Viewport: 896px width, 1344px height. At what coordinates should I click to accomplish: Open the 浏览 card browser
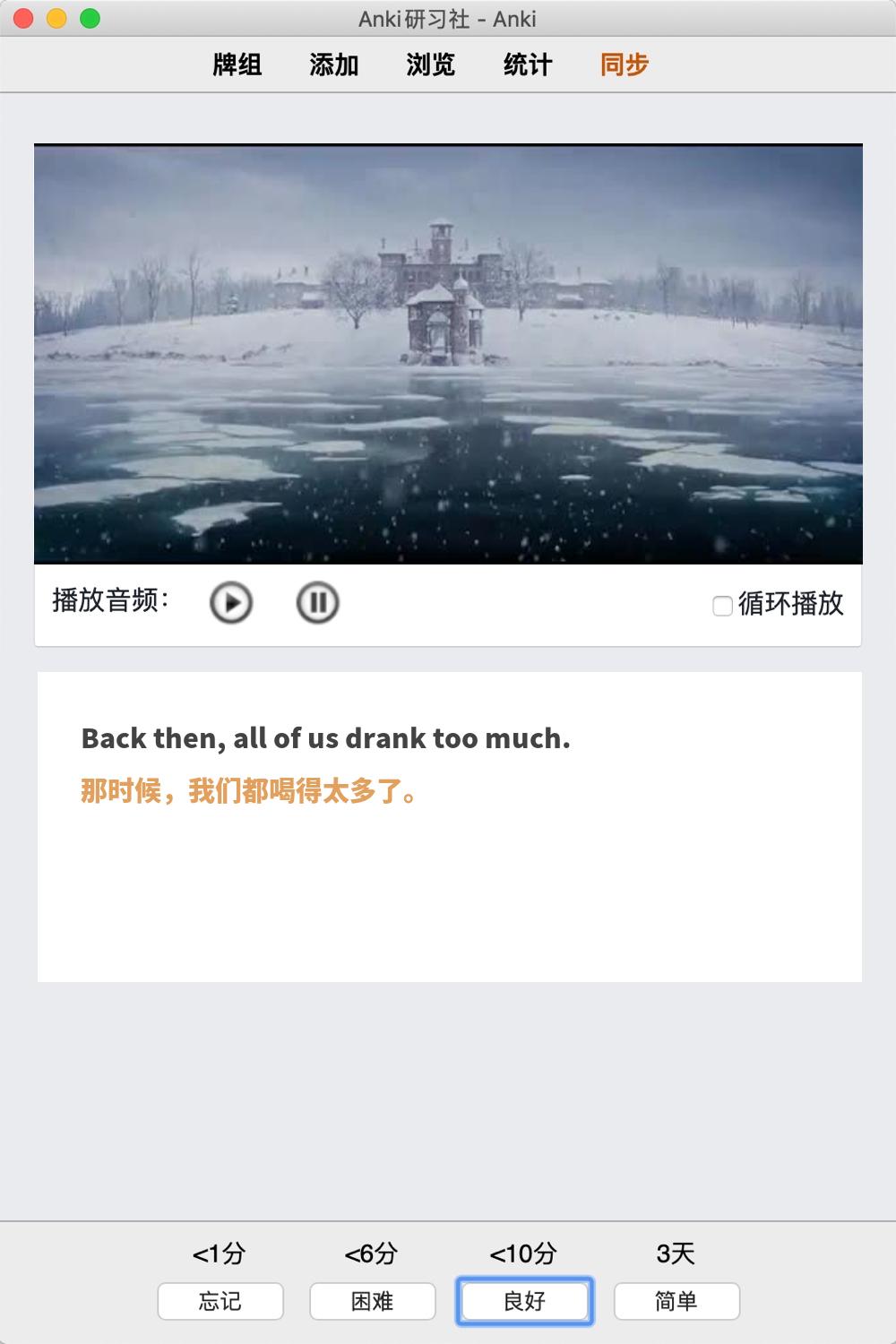pos(431,65)
